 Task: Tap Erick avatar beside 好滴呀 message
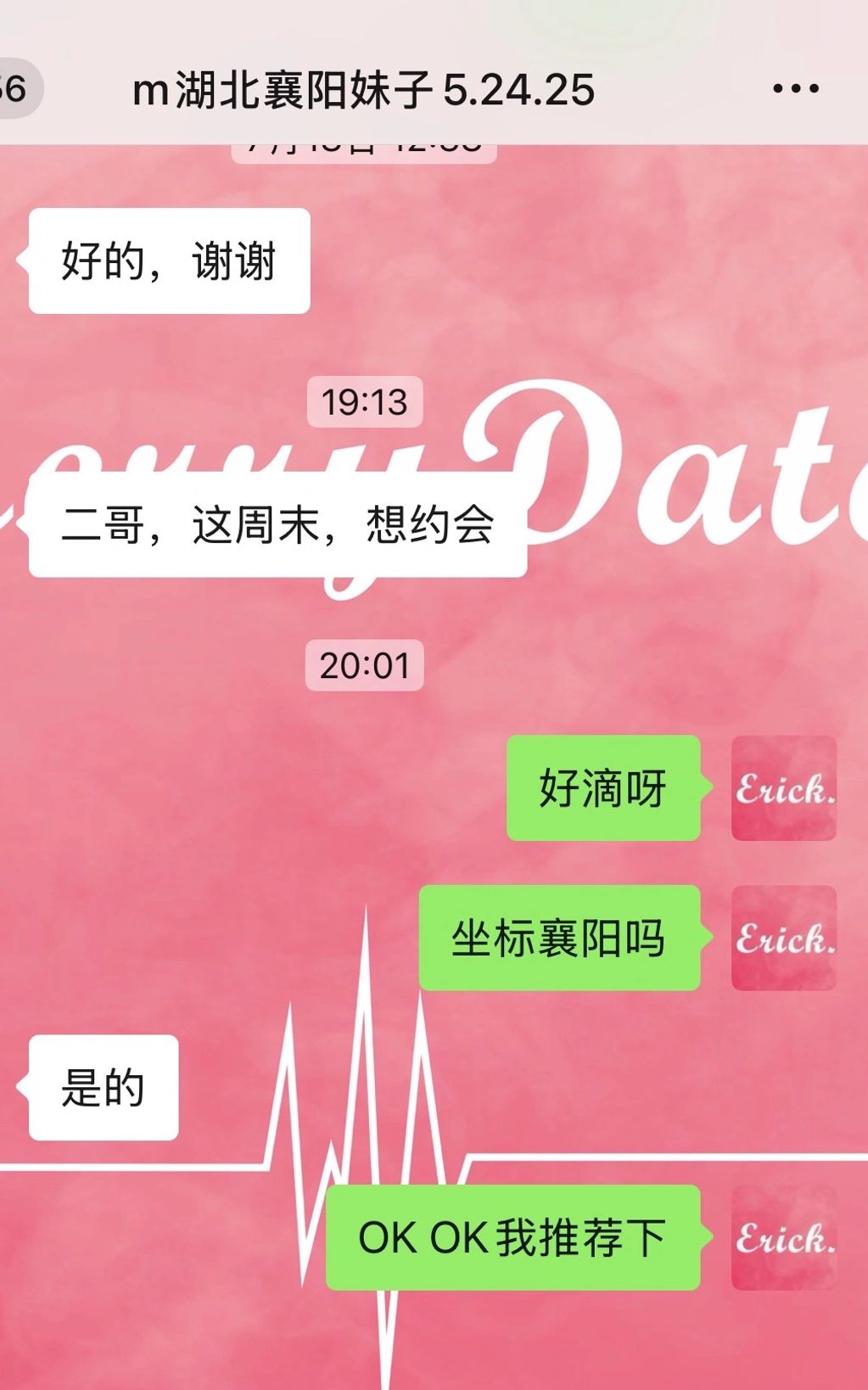(783, 788)
